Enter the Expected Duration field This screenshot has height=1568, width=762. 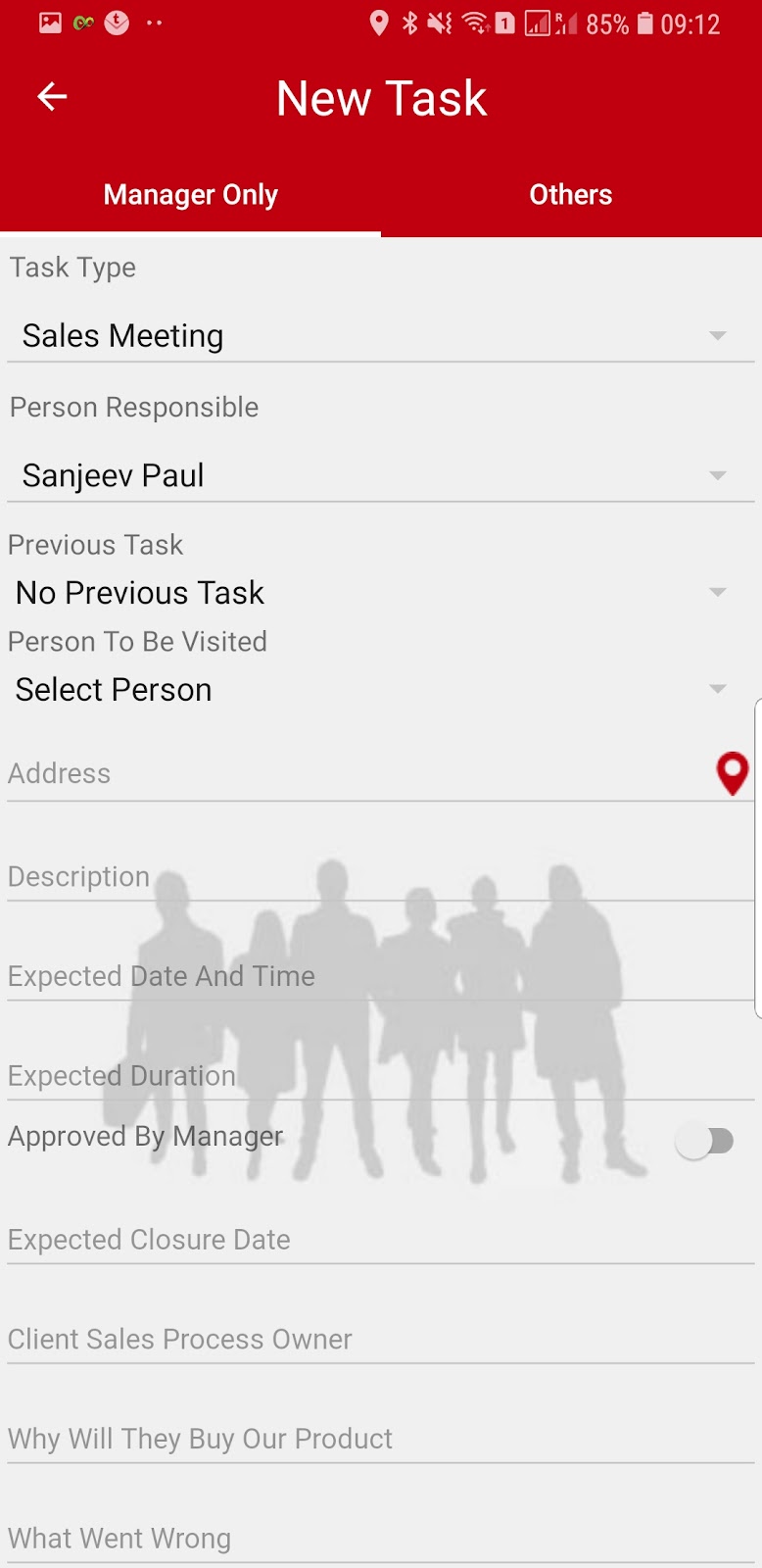click(x=380, y=1076)
